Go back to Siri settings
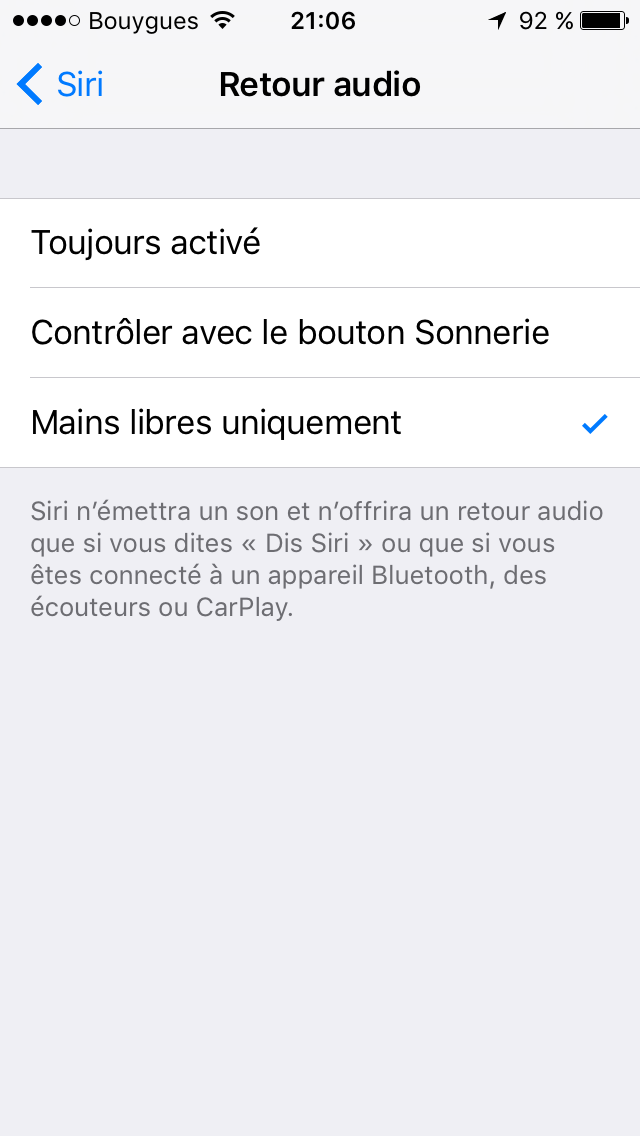This screenshot has height=1136, width=640. pyautogui.click(x=60, y=85)
